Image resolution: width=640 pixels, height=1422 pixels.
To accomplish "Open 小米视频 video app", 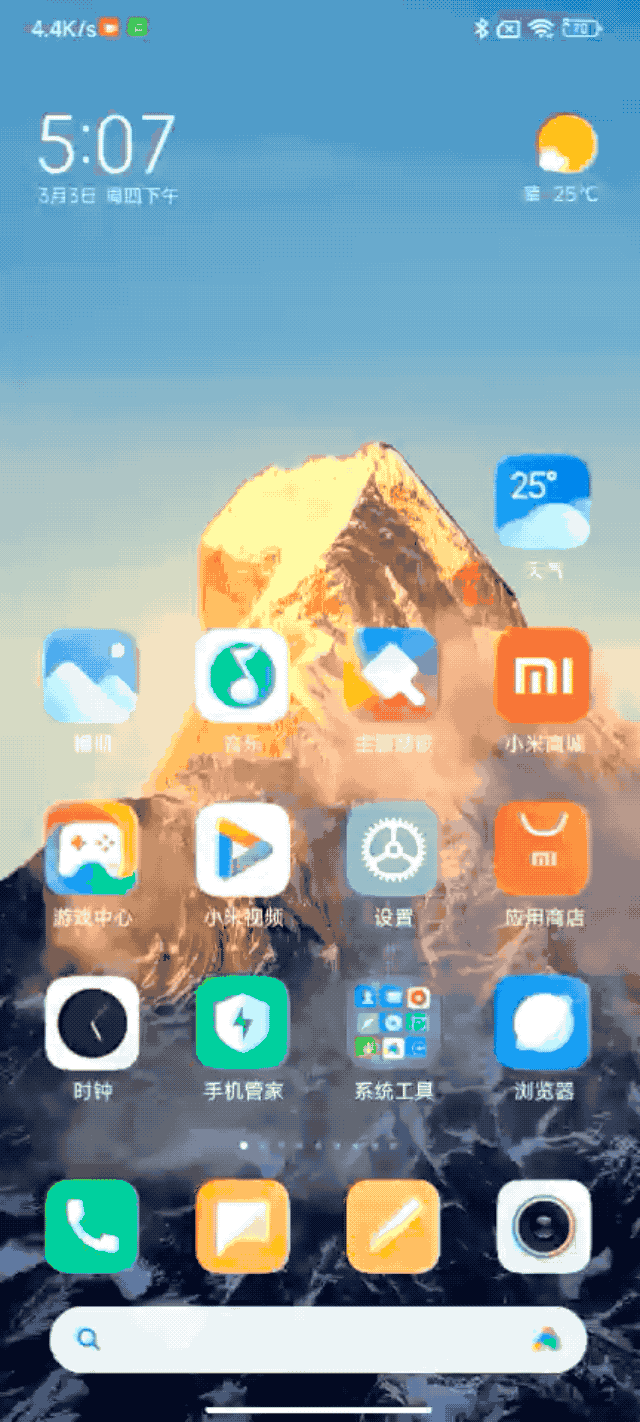I will tap(242, 849).
